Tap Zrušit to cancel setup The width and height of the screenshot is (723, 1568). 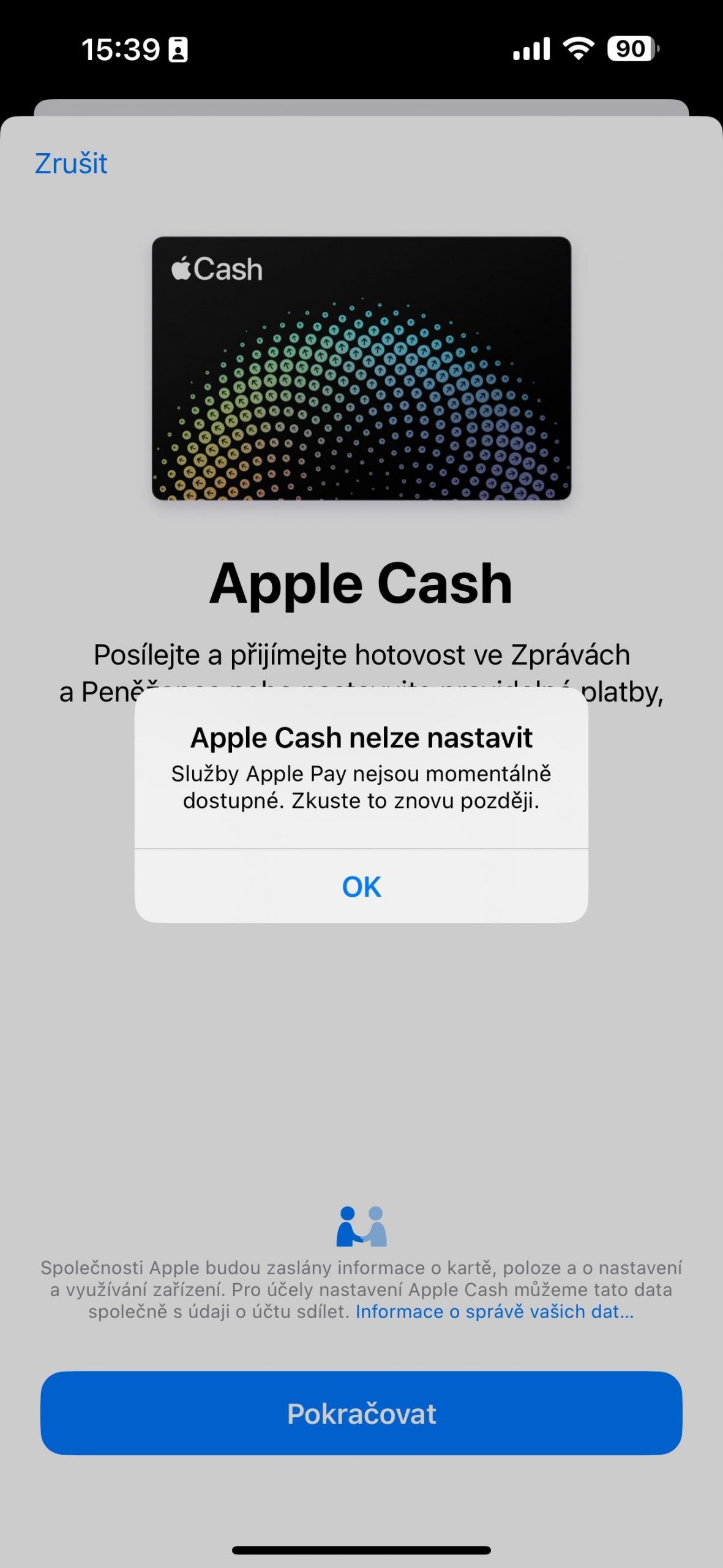tap(71, 164)
